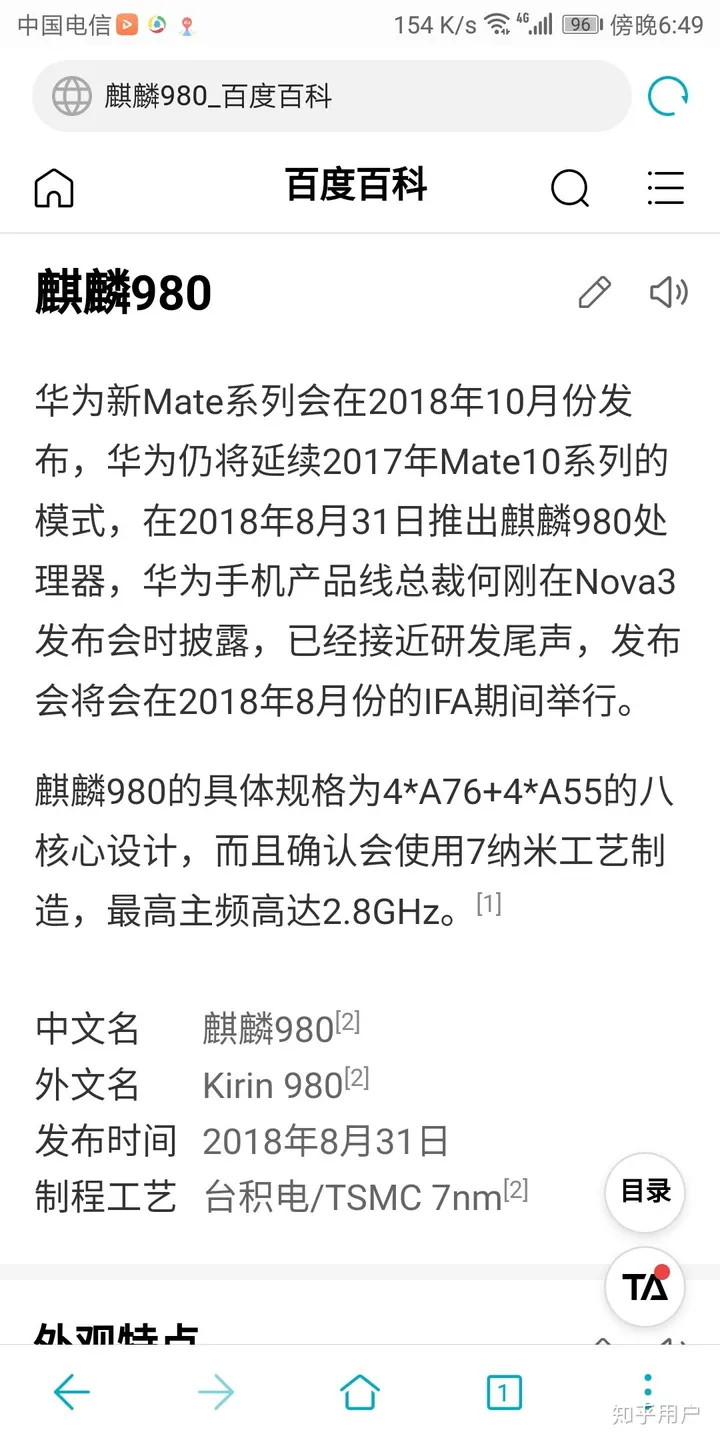The height and width of the screenshot is (1440, 720).
Task: Tap the page refresh icon in address bar
Action: click(668, 96)
